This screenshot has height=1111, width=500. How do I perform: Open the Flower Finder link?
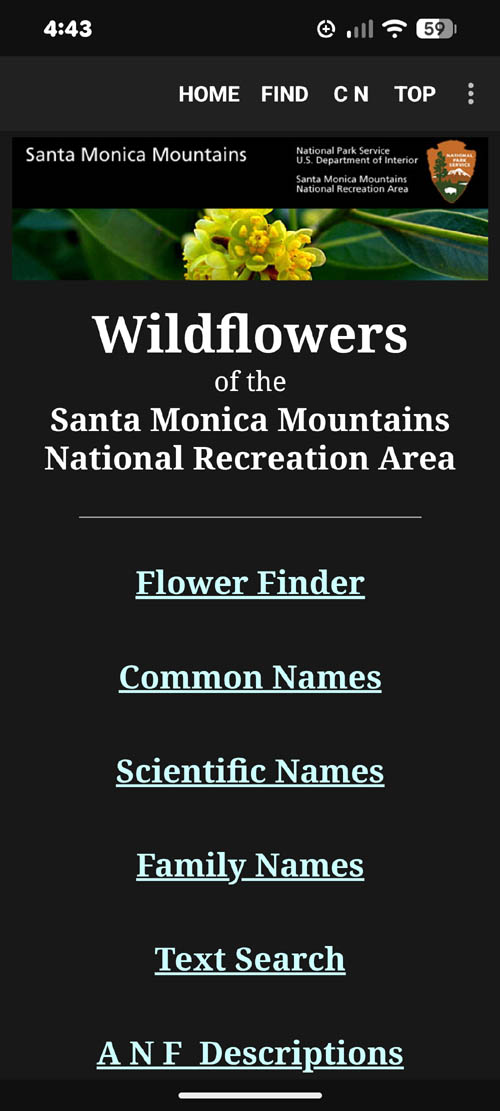(x=250, y=583)
